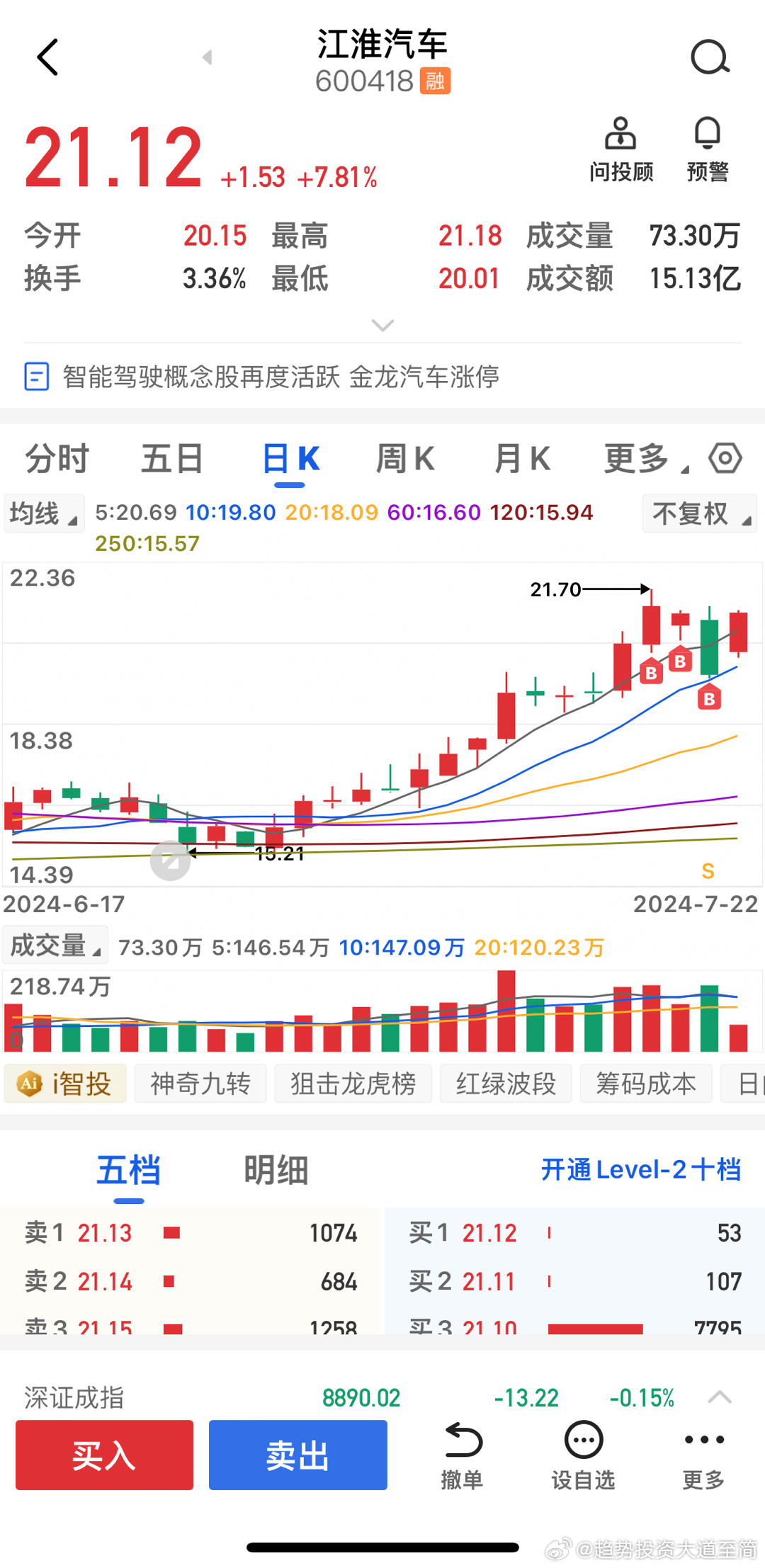Viewport: 765px width, 1568px height.
Task: Go back using the top-left arrow
Action: click(47, 57)
